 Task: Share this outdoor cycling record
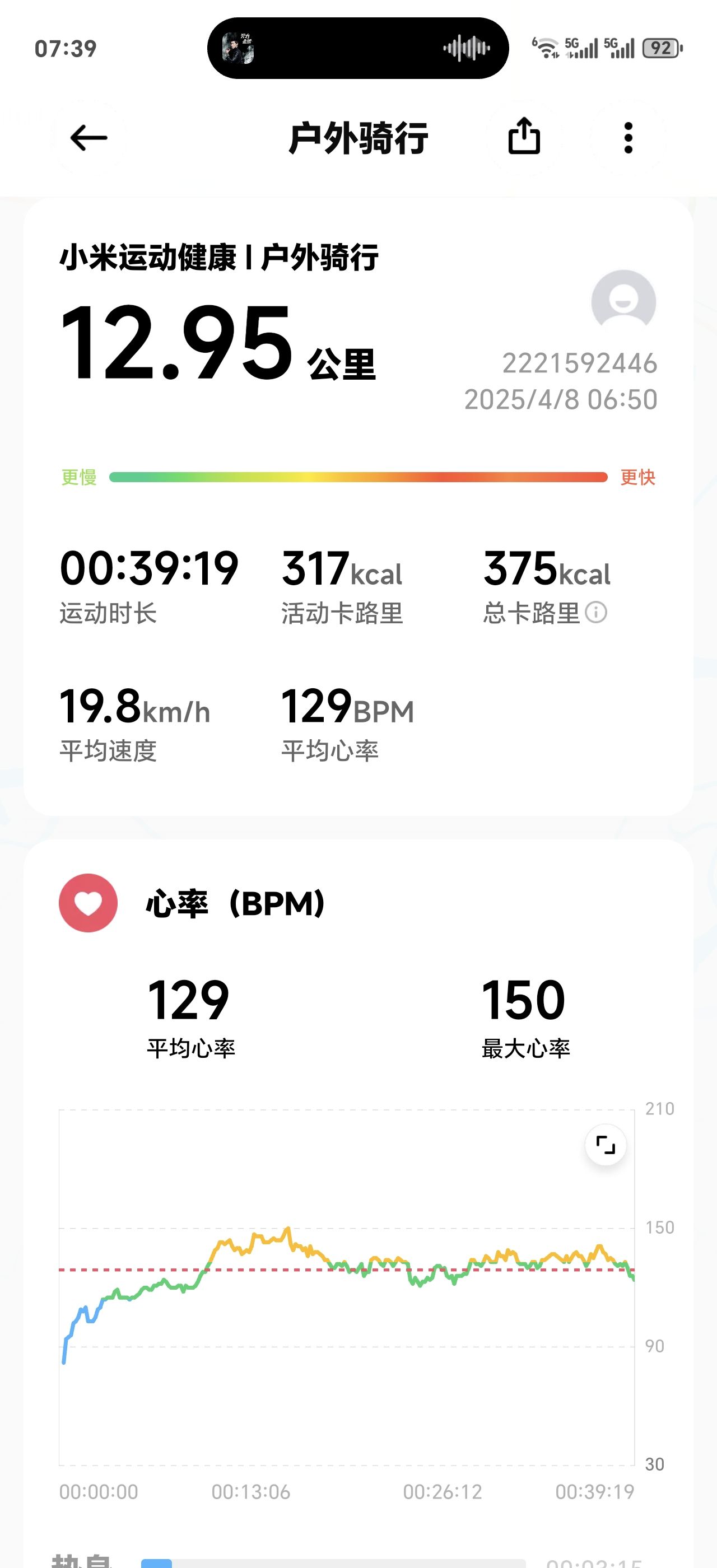point(524,136)
